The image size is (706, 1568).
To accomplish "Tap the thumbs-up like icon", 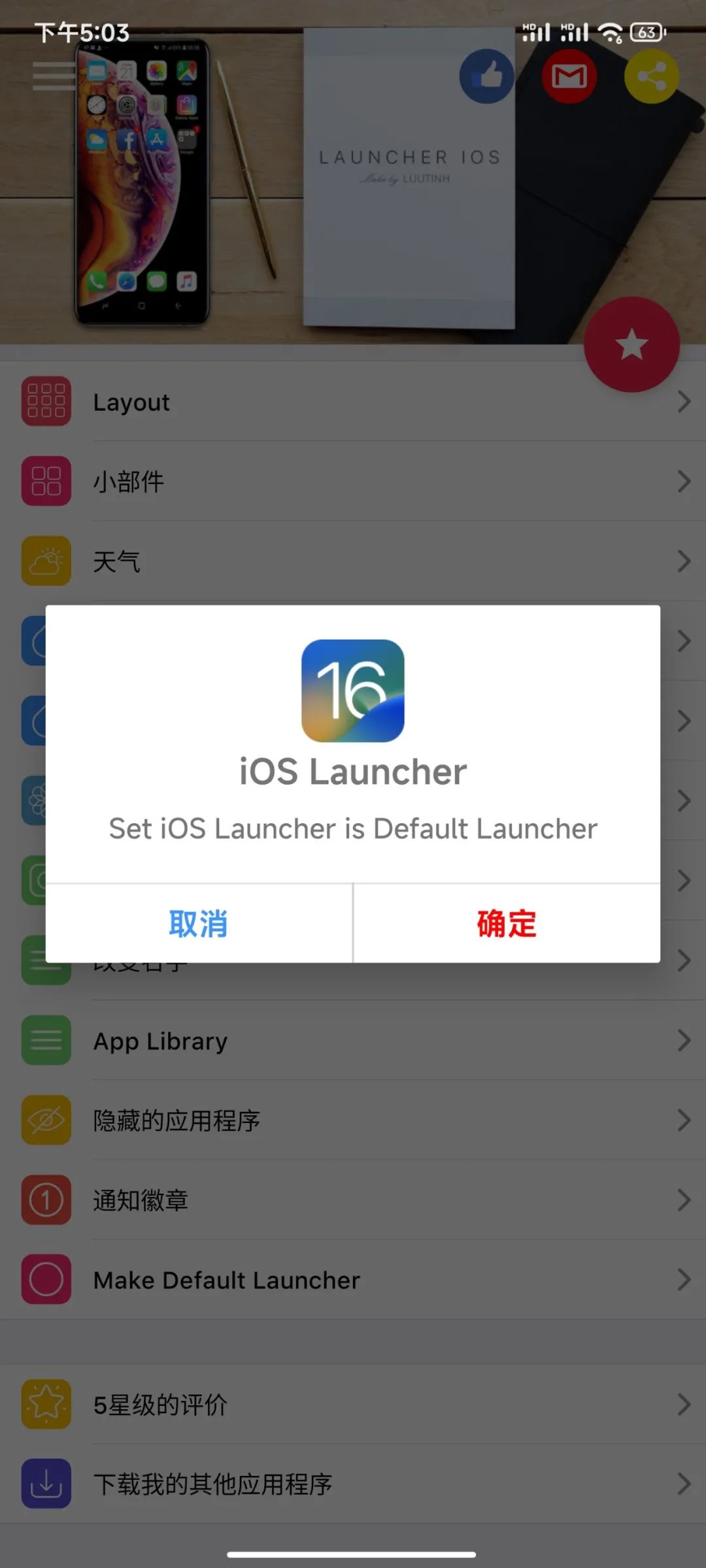I will pos(487,76).
